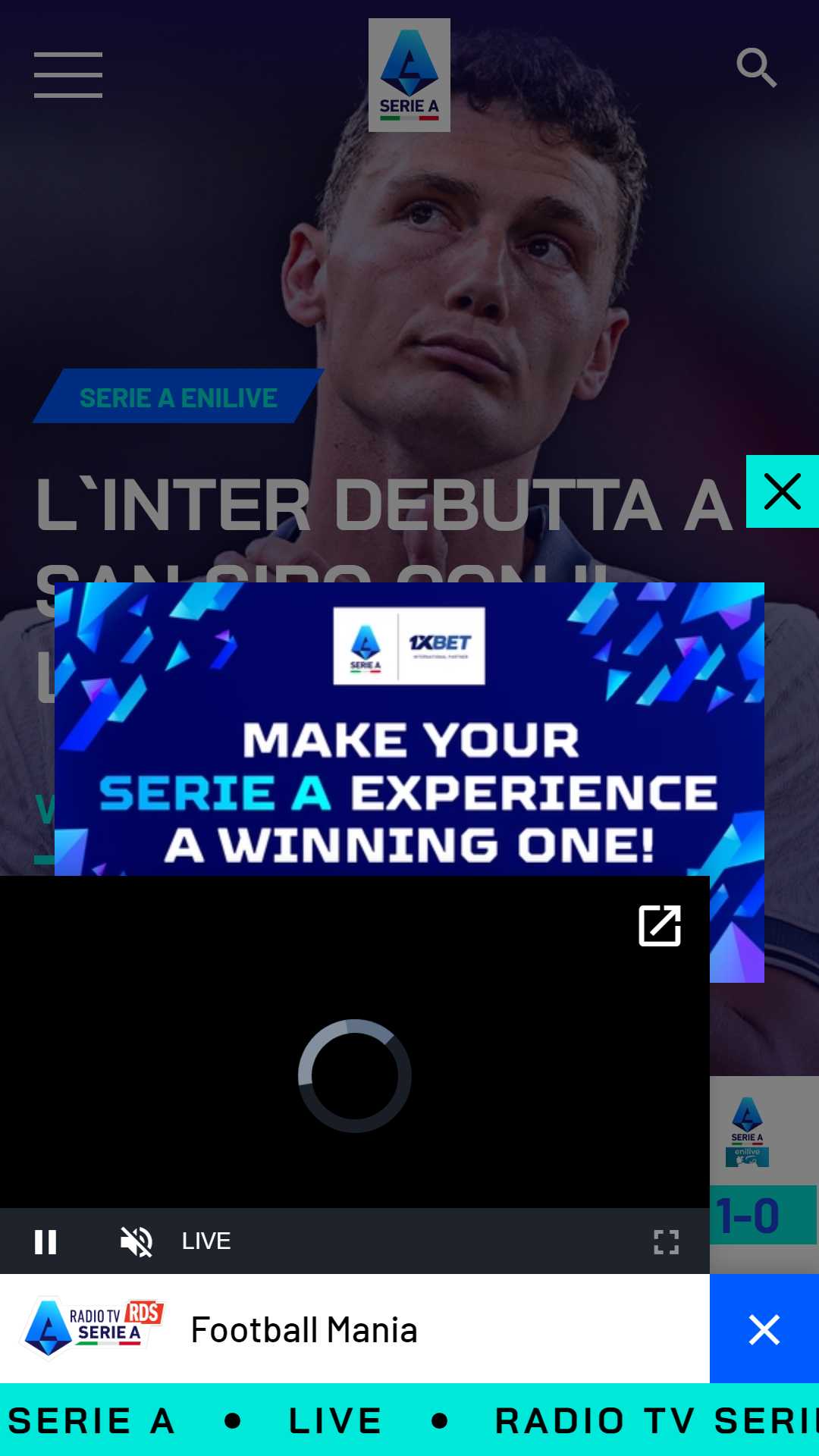The width and height of the screenshot is (819, 1456).
Task: Open the player in an external window
Action: coord(660,925)
